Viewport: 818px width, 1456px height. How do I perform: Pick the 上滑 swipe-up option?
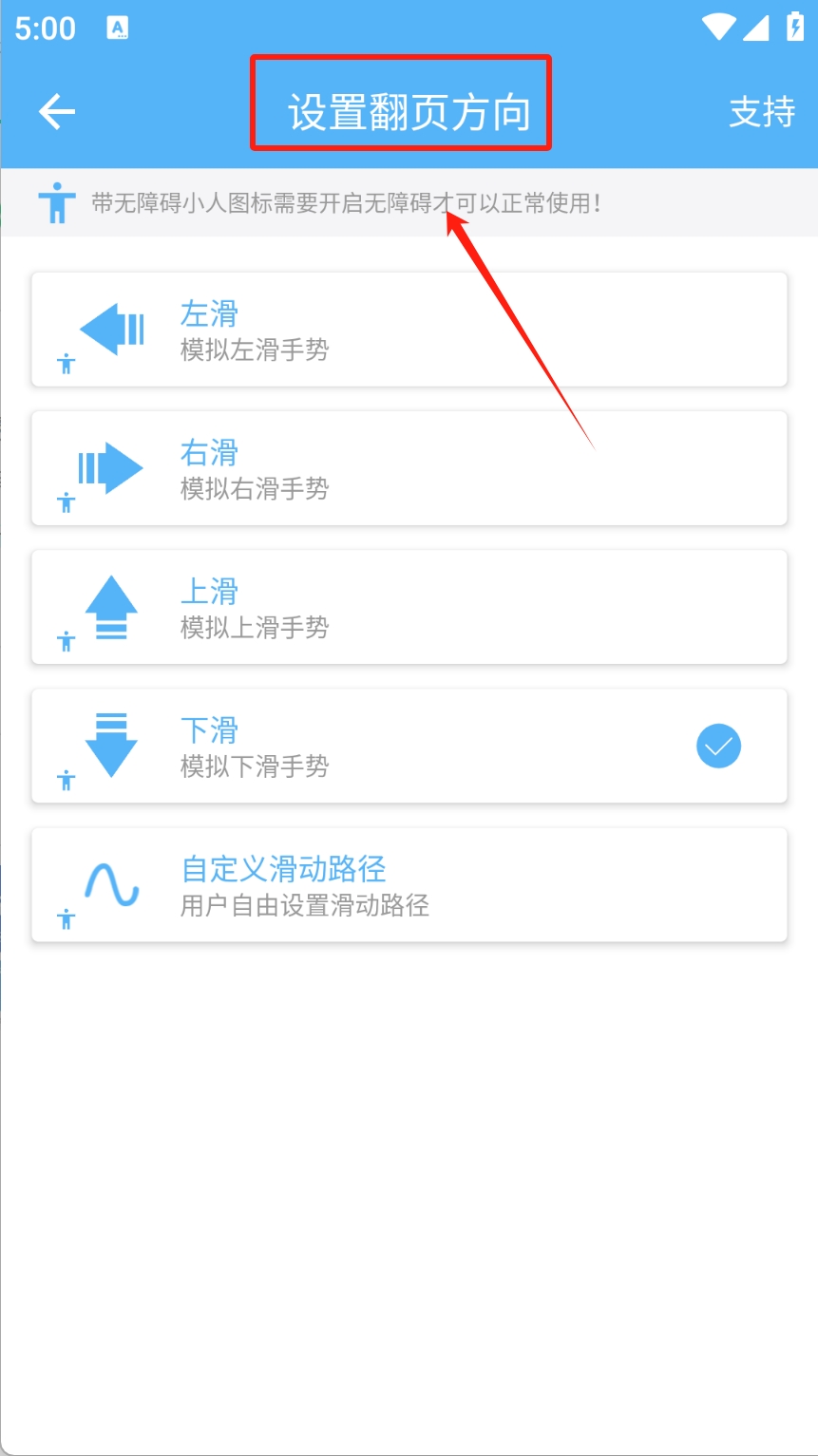(x=409, y=607)
